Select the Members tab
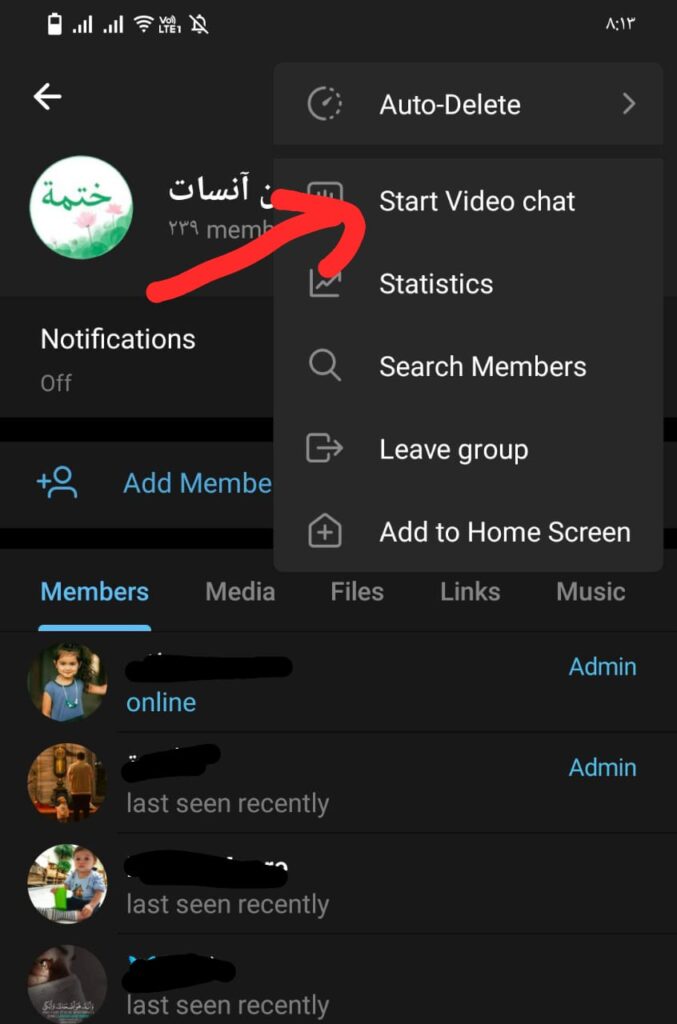Screen dimensions: 677x1024 pos(94,592)
